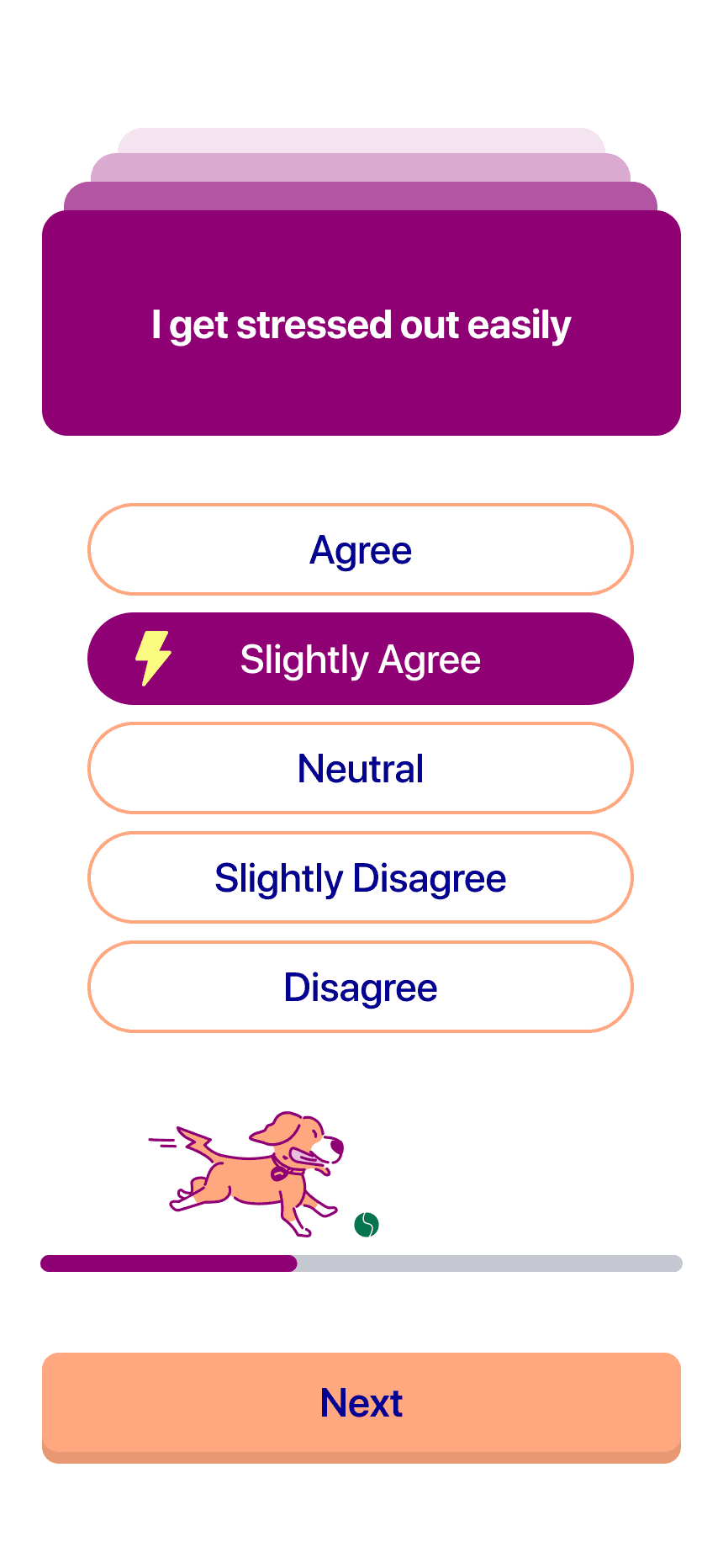Tap Next to continue the quiz
The width and height of the screenshot is (723, 1568).
click(x=361, y=1407)
